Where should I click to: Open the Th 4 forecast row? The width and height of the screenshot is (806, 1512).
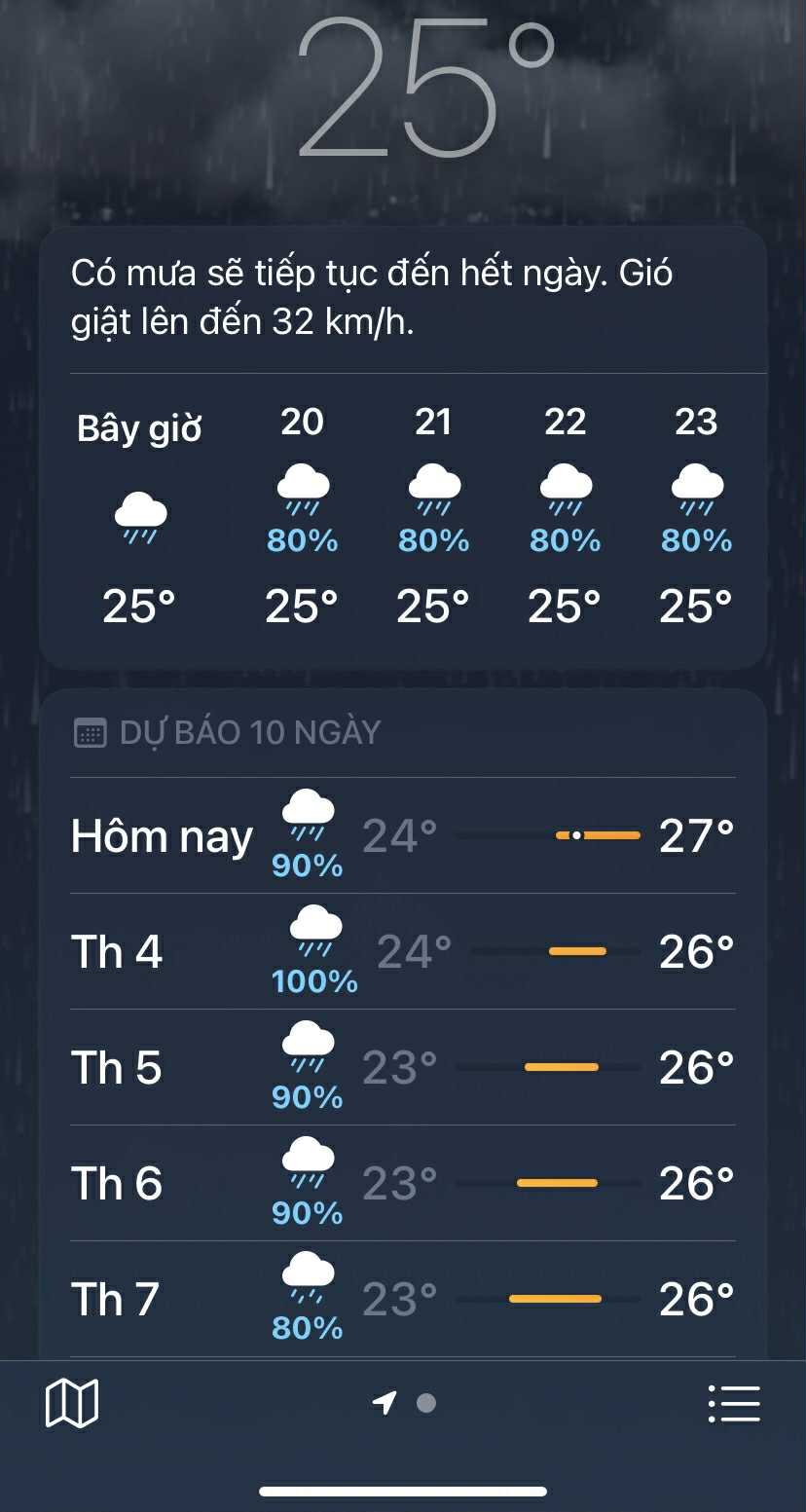(x=402, y=951)
